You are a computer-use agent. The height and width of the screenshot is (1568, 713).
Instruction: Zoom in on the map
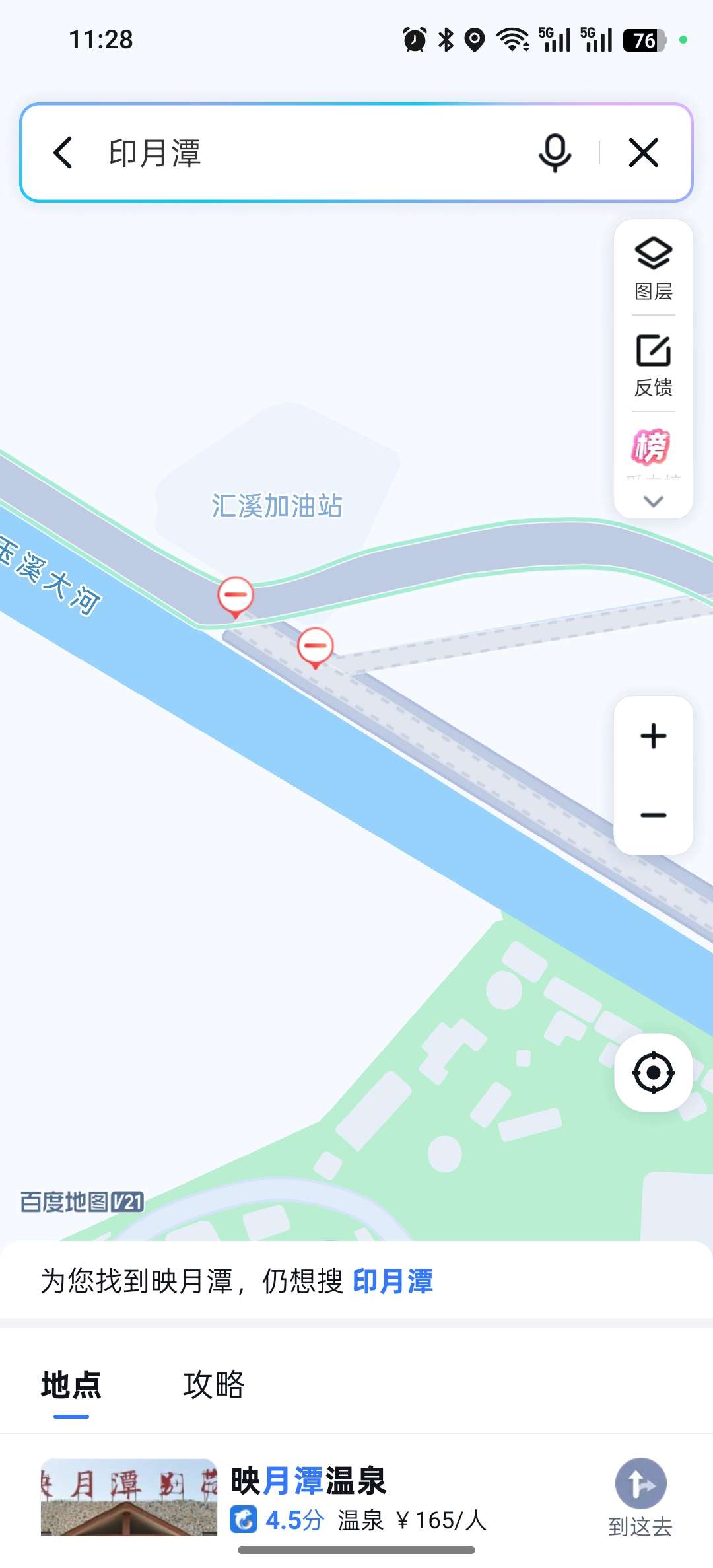[x=653, y=736]
